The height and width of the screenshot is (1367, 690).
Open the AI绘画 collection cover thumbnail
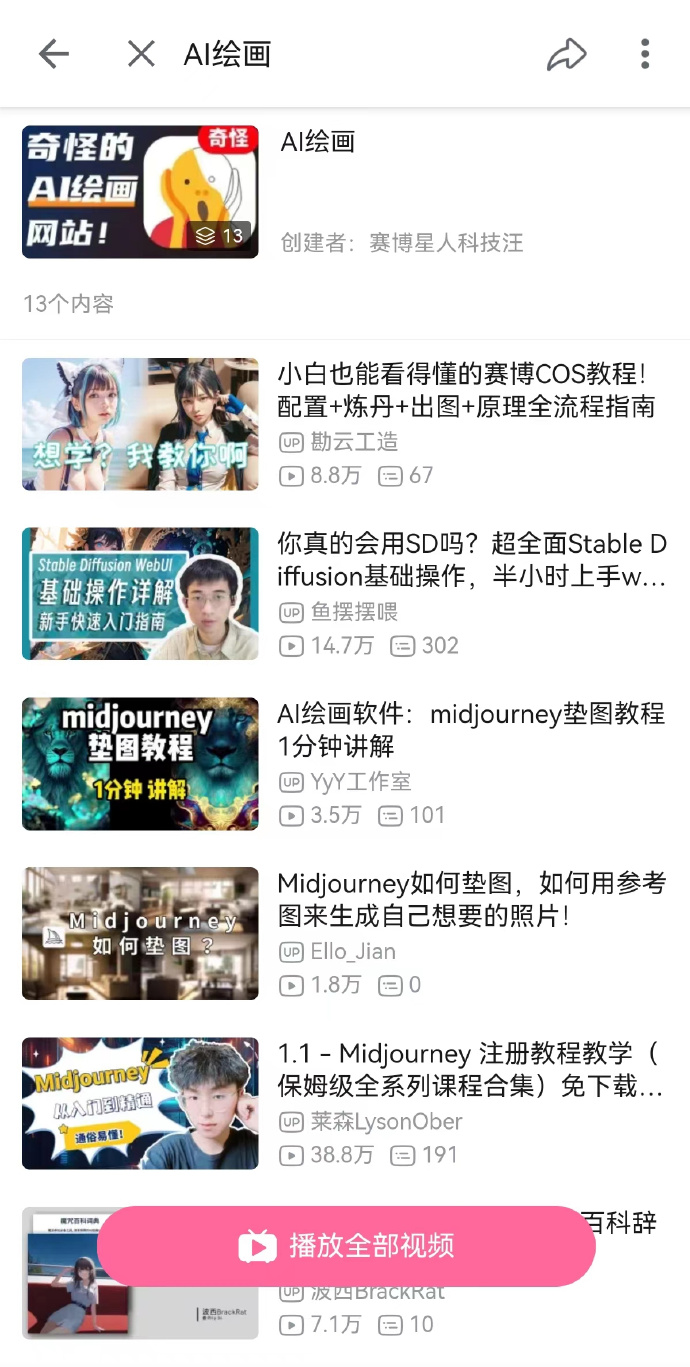[140, 192]
